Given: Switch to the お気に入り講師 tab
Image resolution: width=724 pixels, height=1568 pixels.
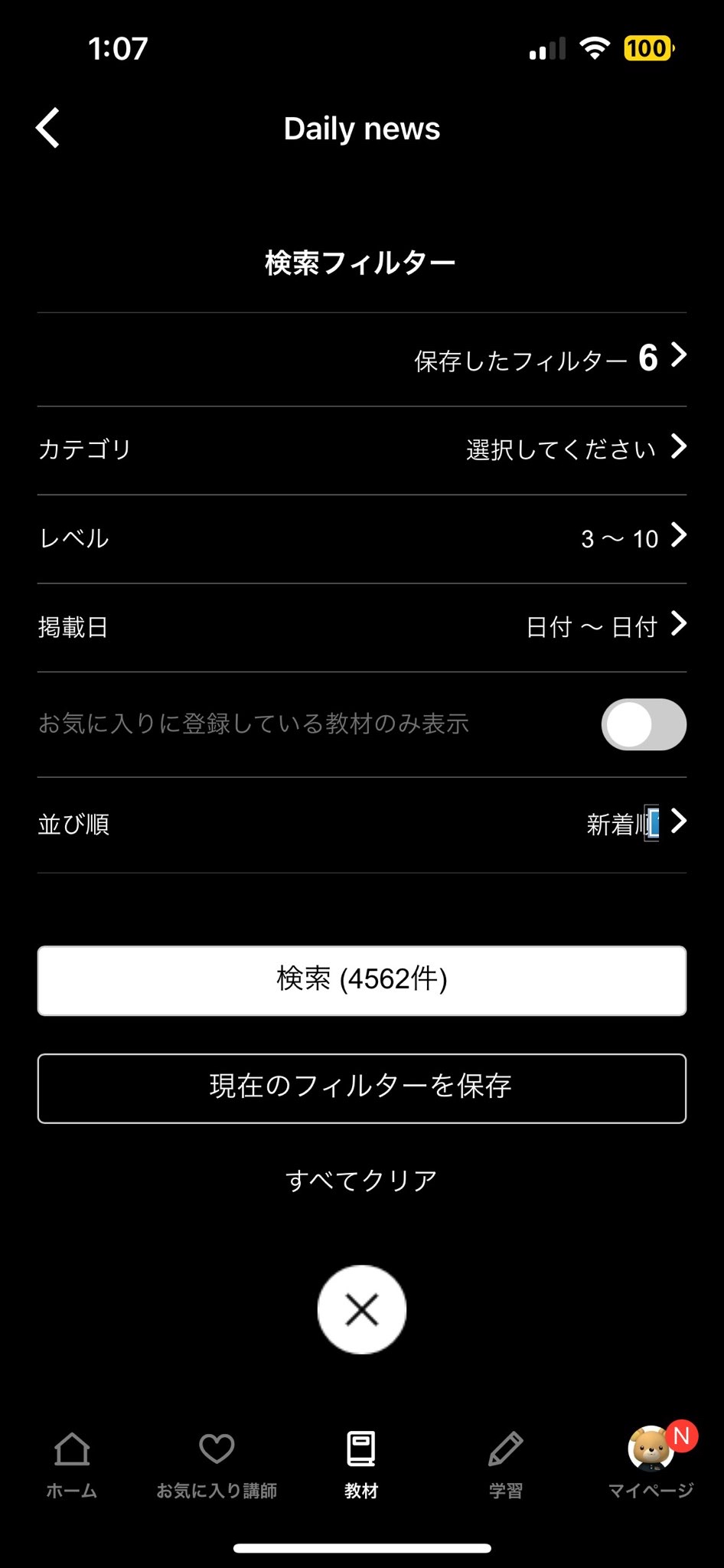Looking at the screenshot, I should (217, 1465).
